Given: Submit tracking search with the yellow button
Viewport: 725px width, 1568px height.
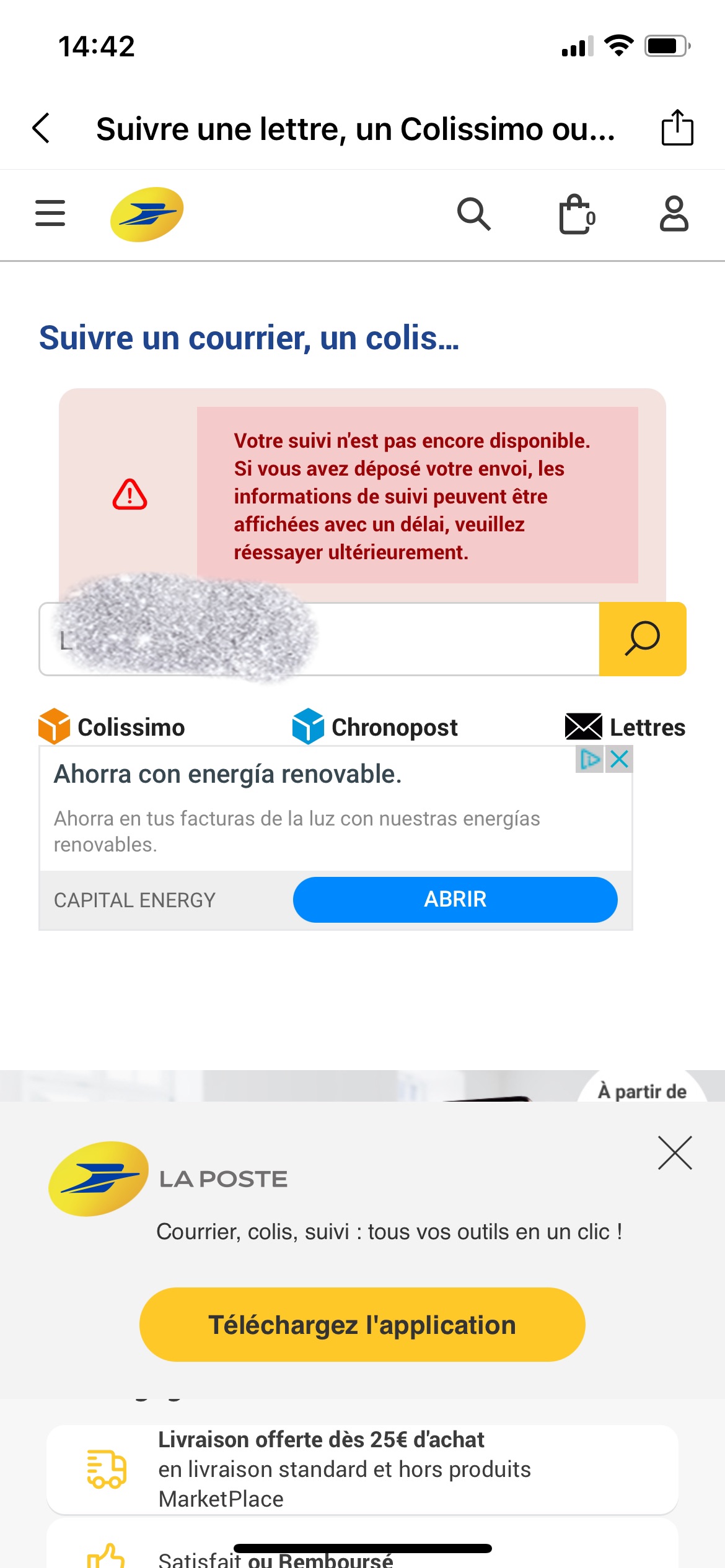Looking at the screenshot, I should click(643, 639).
